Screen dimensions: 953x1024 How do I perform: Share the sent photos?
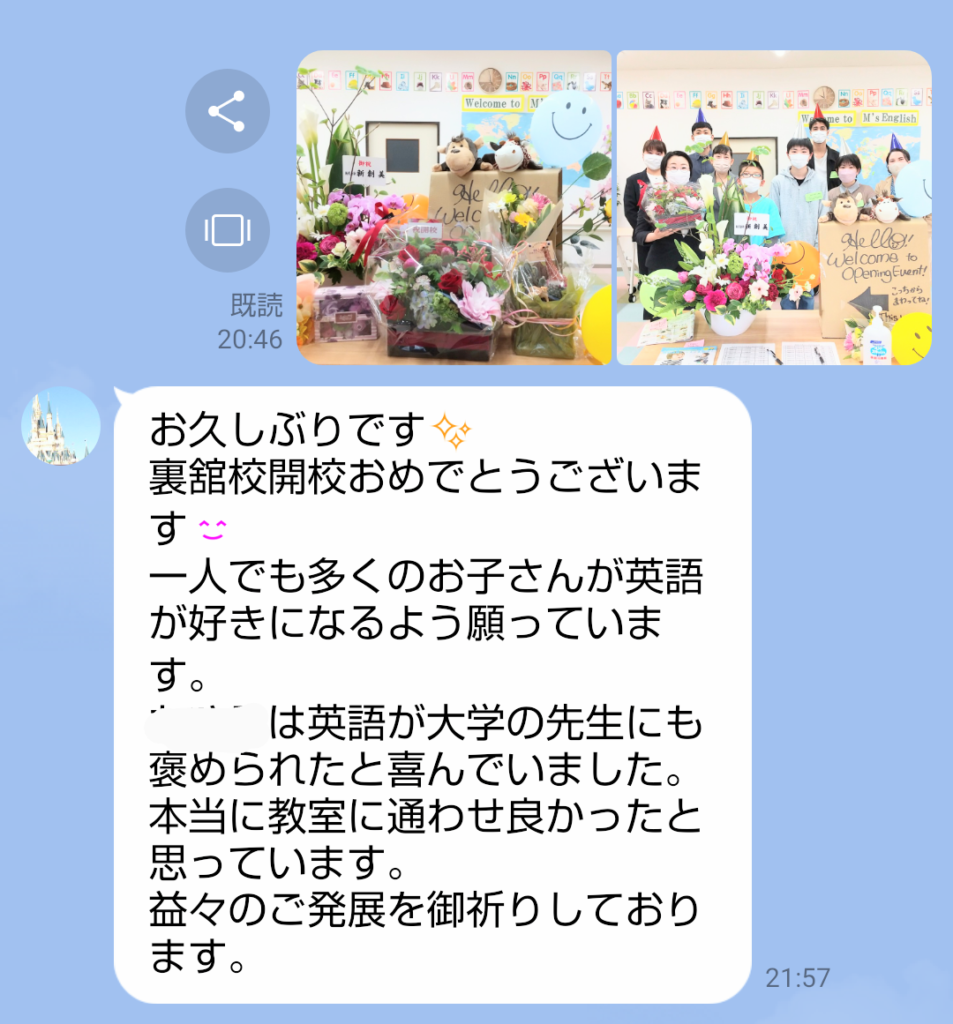pos(227,111)
